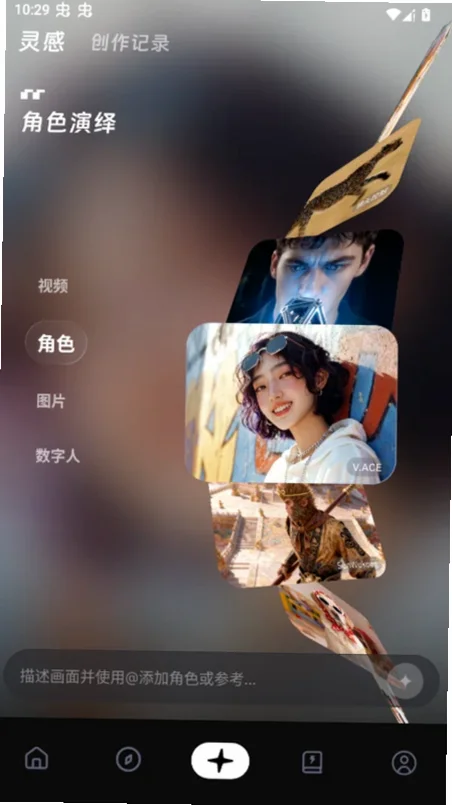Switch to the 创作记录 tab
This screenshot has height=805, width=452.
[x=130, y=43]
